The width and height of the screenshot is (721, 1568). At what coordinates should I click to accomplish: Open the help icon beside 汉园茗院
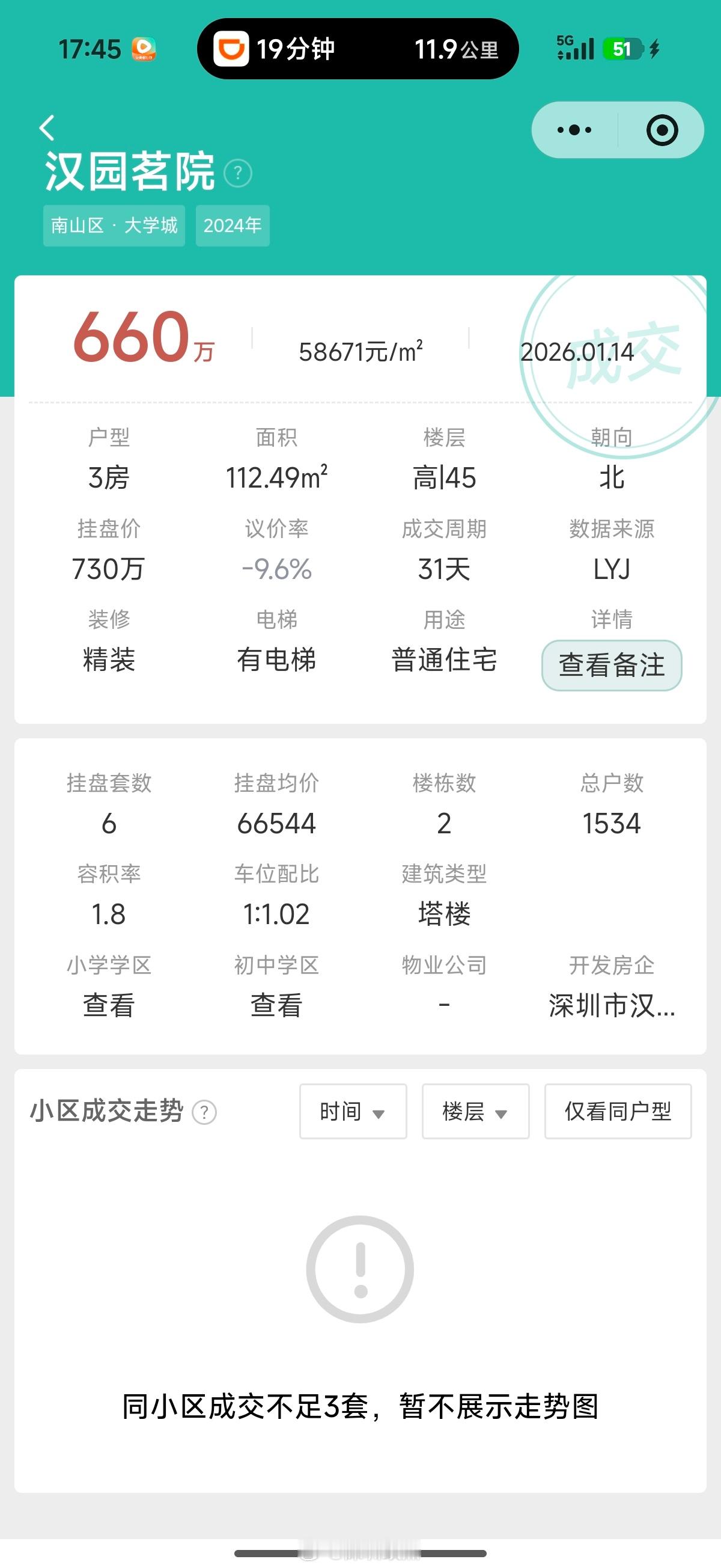point(237,173)
